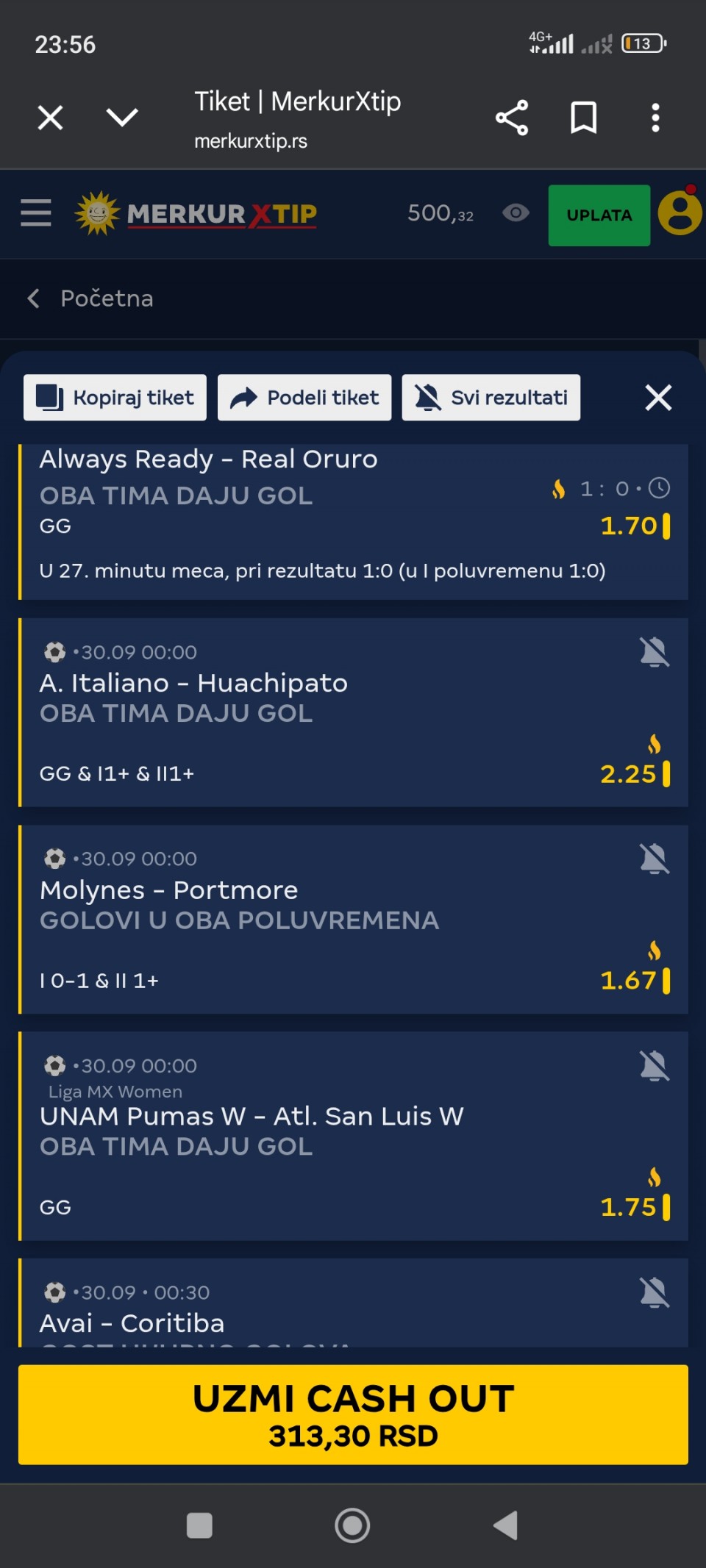The width and height of the screenshot is (706, 1568).
Task: Tap Svi rezultati notifications button
Action: click(491, 398)
